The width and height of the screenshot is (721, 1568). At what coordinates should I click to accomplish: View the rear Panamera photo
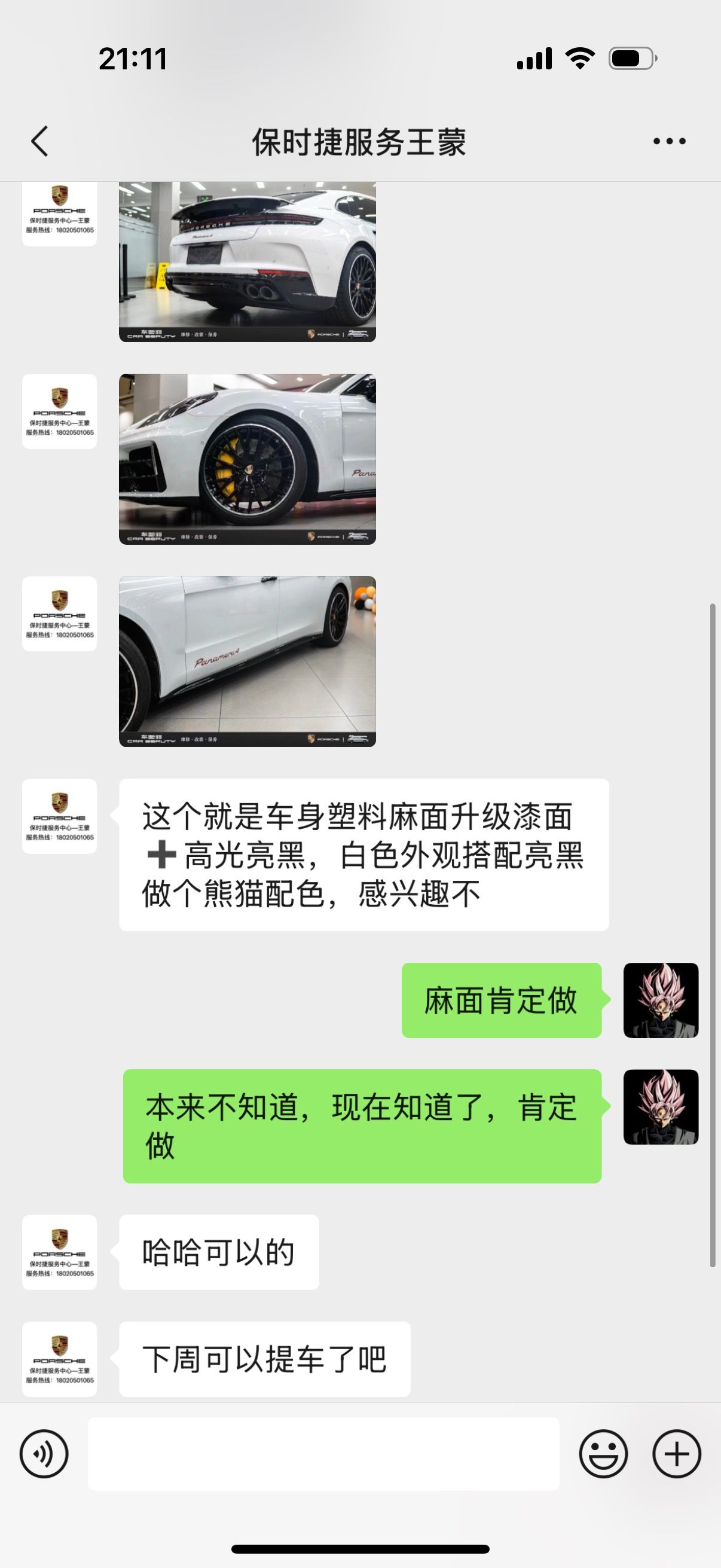click(x=248, y=262)
